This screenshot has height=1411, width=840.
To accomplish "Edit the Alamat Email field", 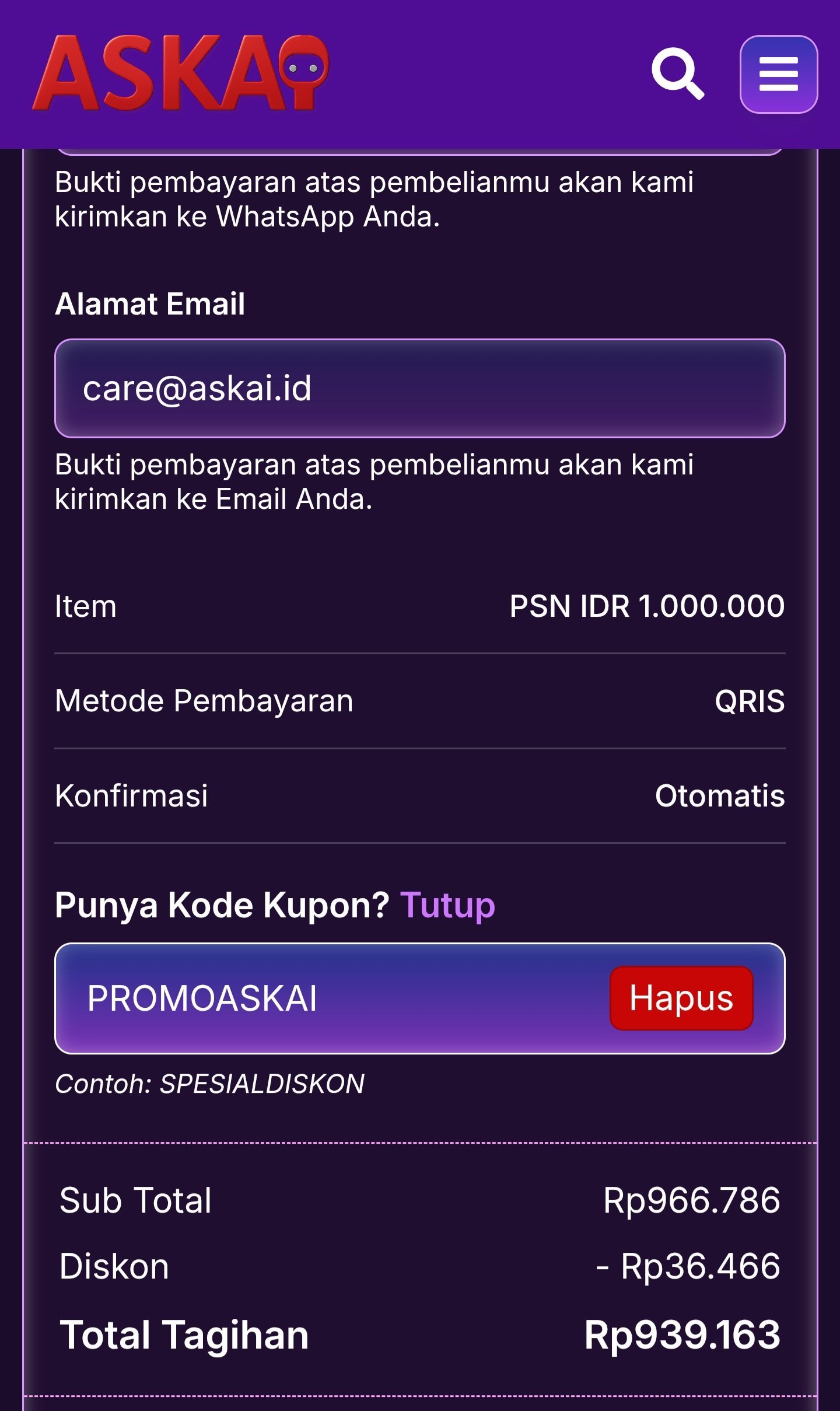I will pos(419,389).
